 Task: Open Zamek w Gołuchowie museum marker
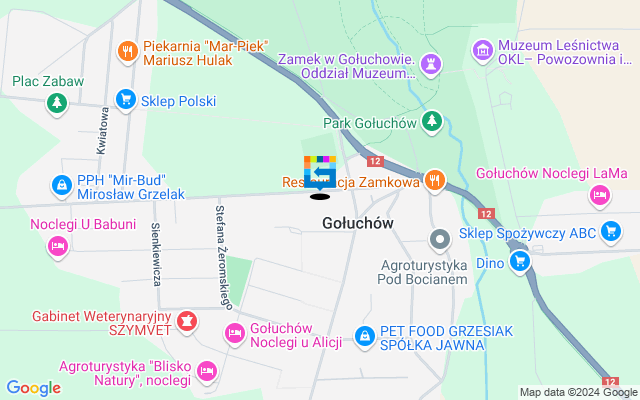(x=432, y=65)
